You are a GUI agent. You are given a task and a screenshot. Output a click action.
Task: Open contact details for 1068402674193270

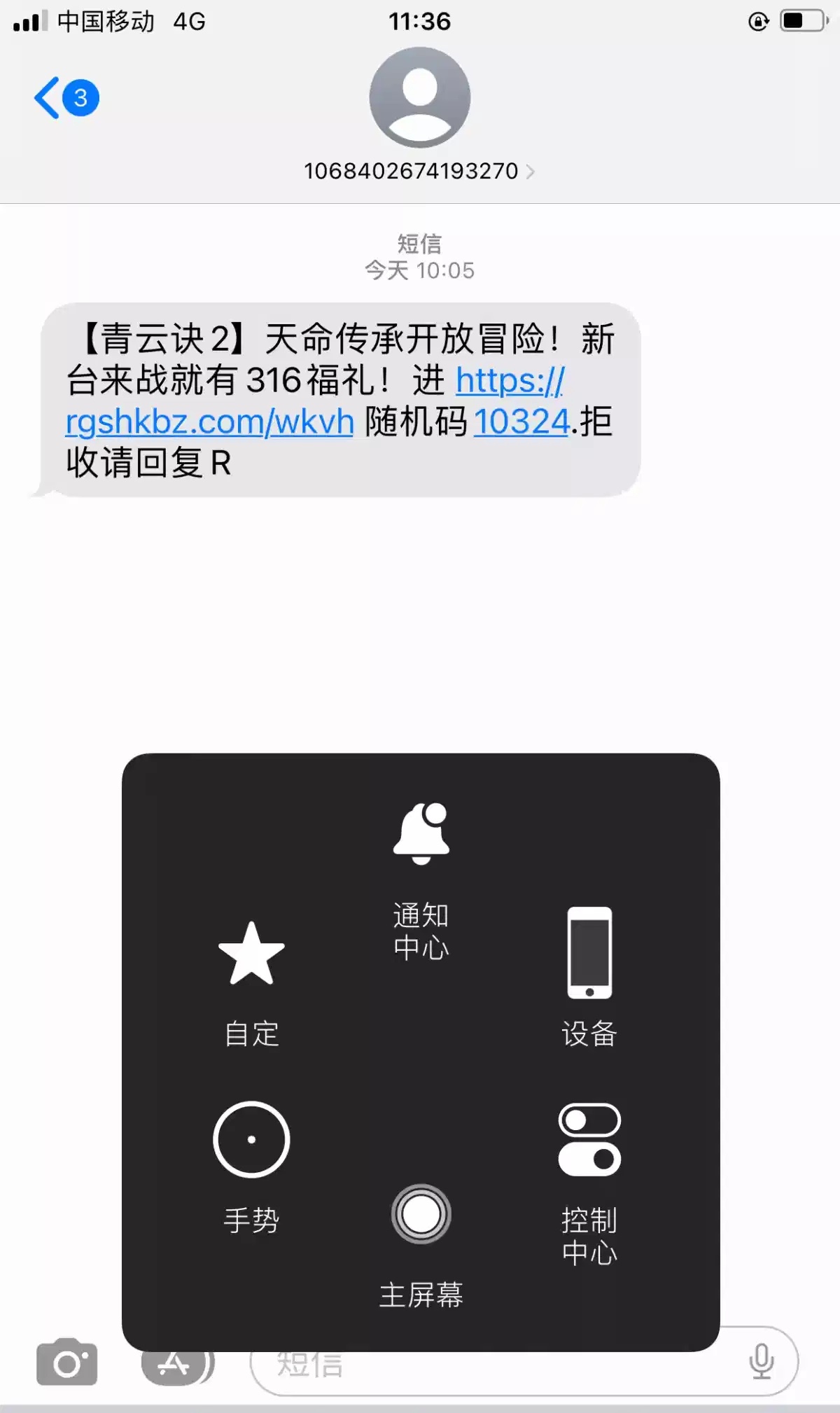tap(419, 171)
